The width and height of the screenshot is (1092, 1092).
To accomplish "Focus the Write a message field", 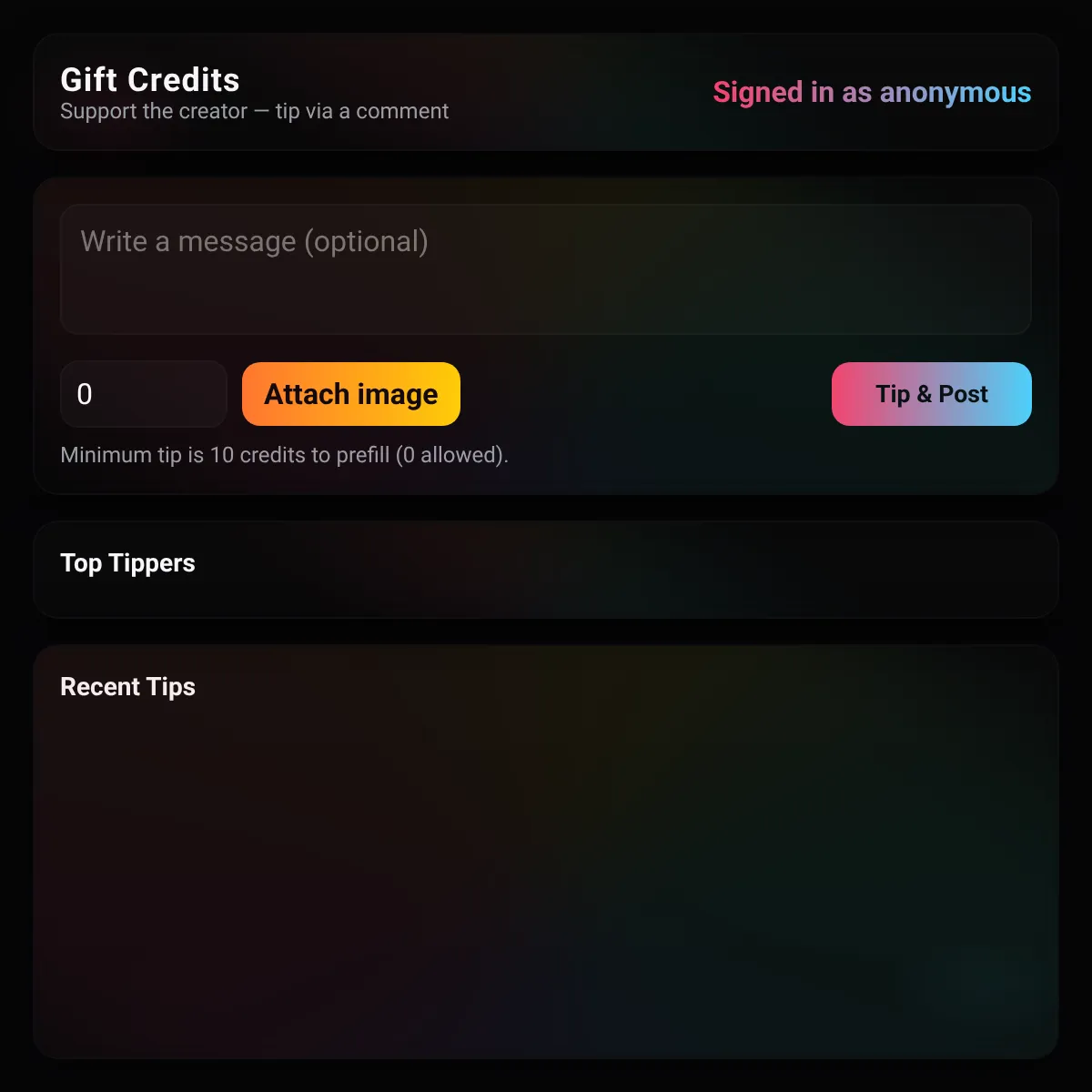I will pos(545,269).
